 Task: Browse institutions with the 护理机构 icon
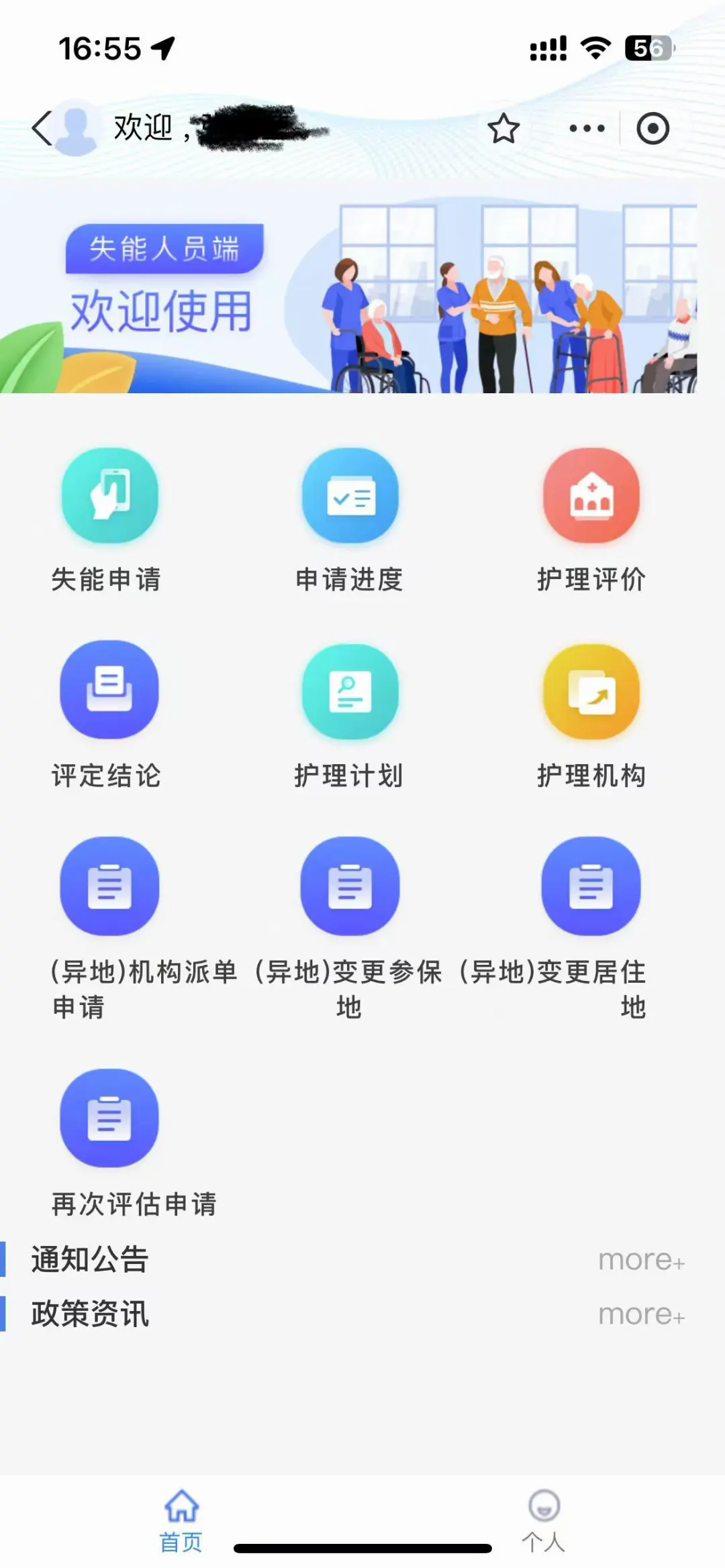589,692
